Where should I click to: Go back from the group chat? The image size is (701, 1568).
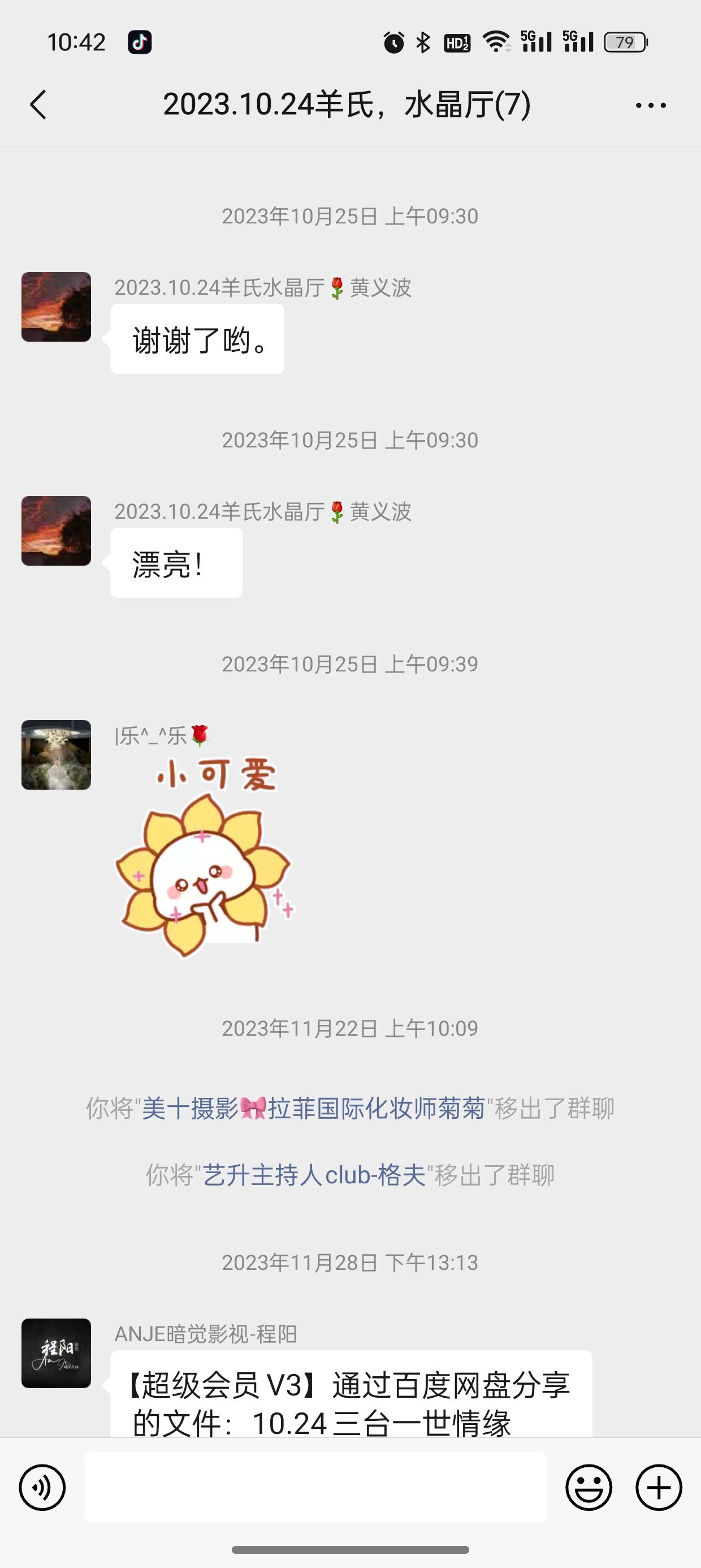pos(38,105)
